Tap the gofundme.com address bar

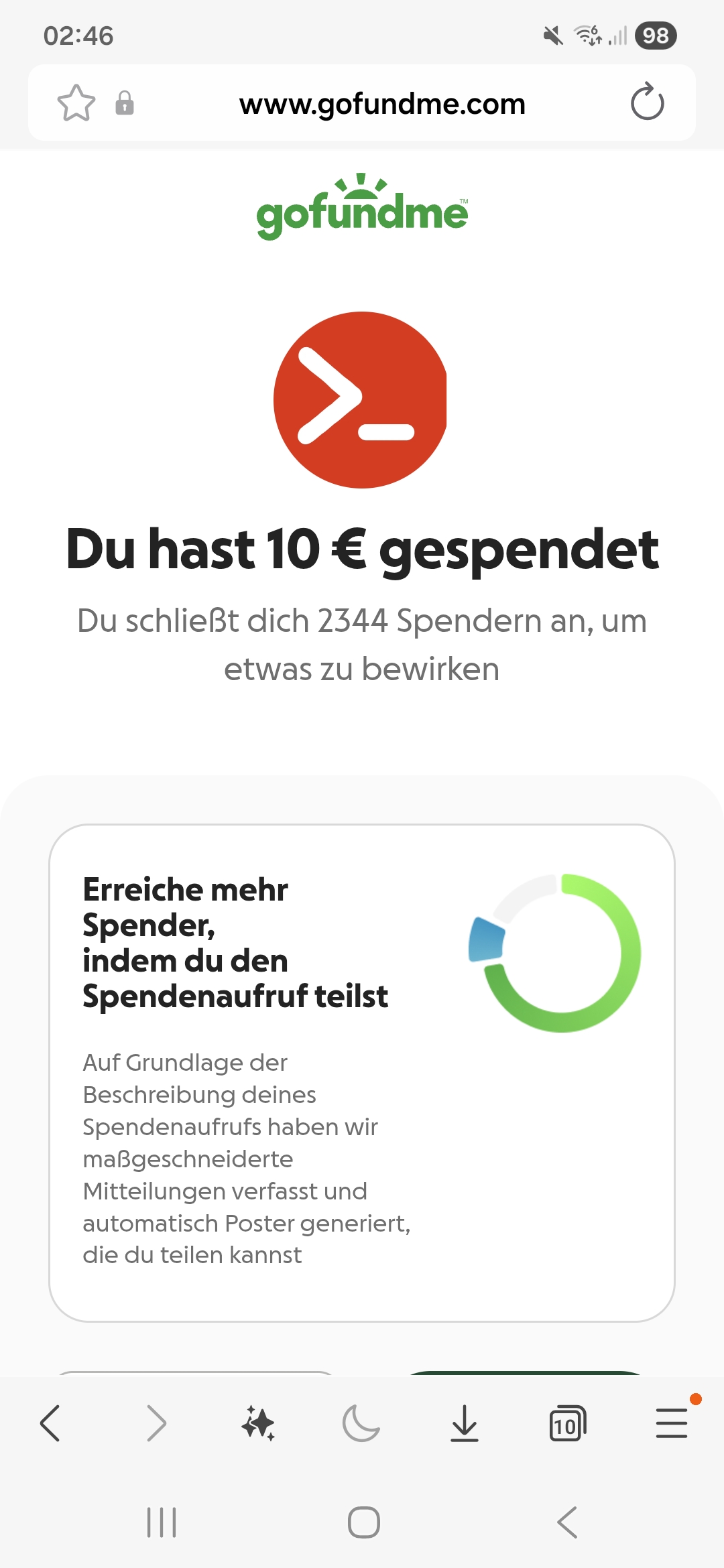point(382,104)
